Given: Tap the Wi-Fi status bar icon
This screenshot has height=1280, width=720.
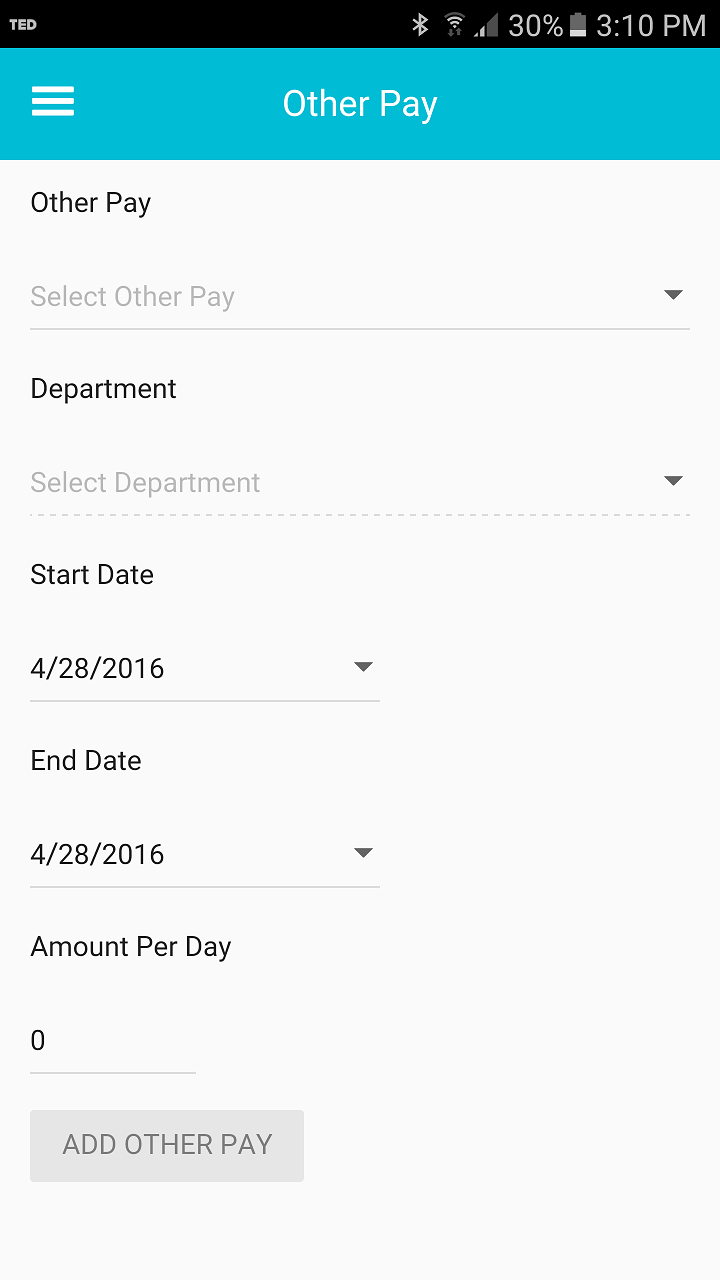Looking at the screenshot, I should (x=457, y=24).
